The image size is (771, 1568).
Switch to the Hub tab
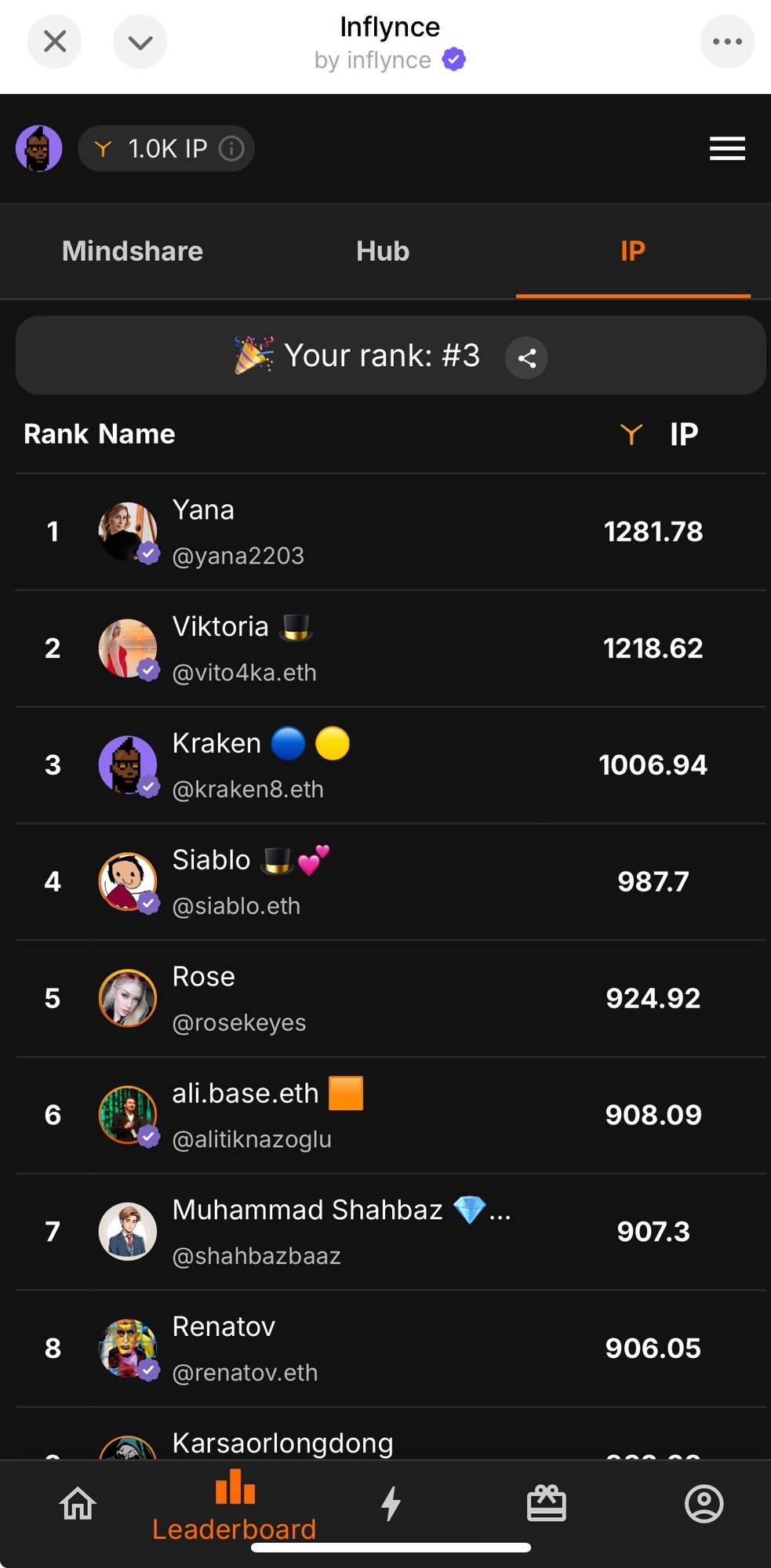(383, 251)
